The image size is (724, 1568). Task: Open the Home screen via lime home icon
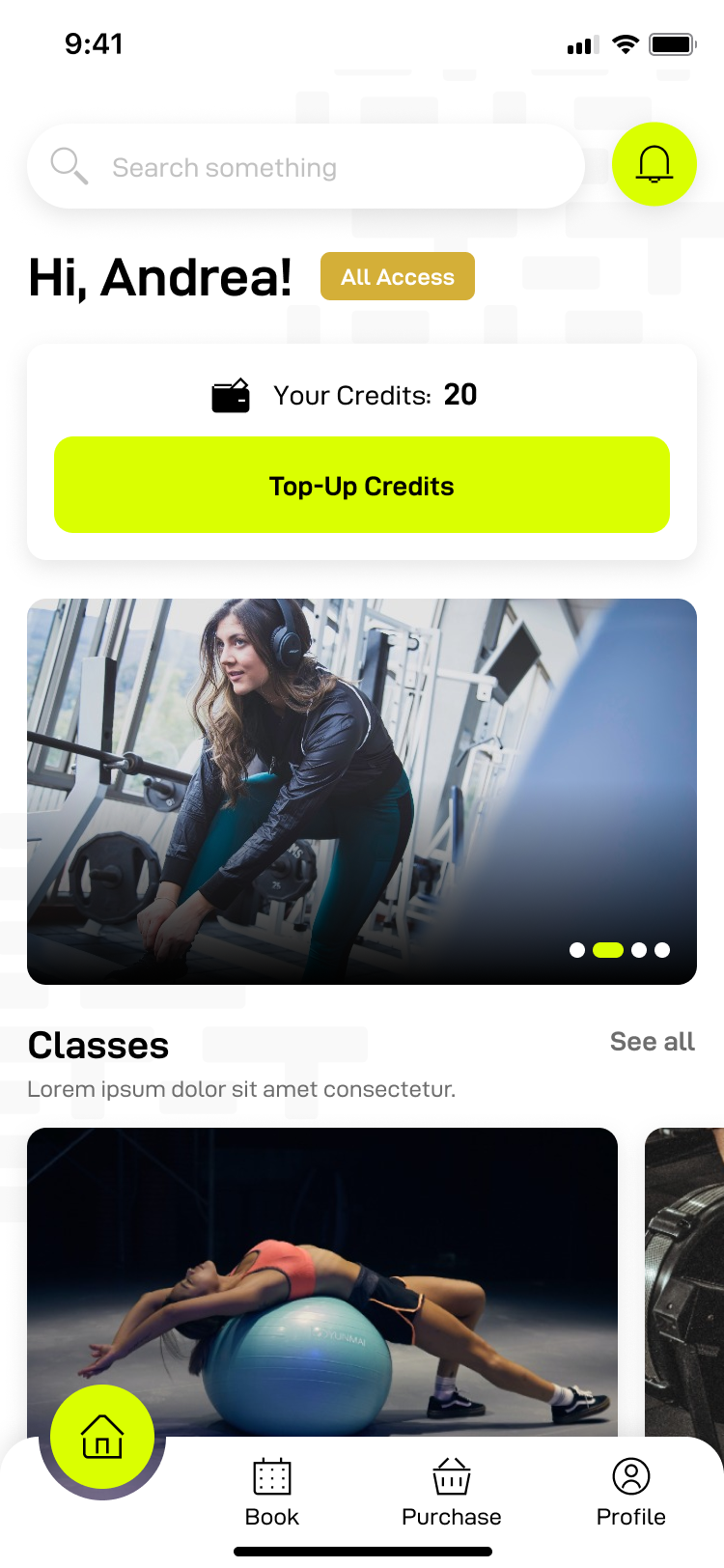pos(101,1437)
